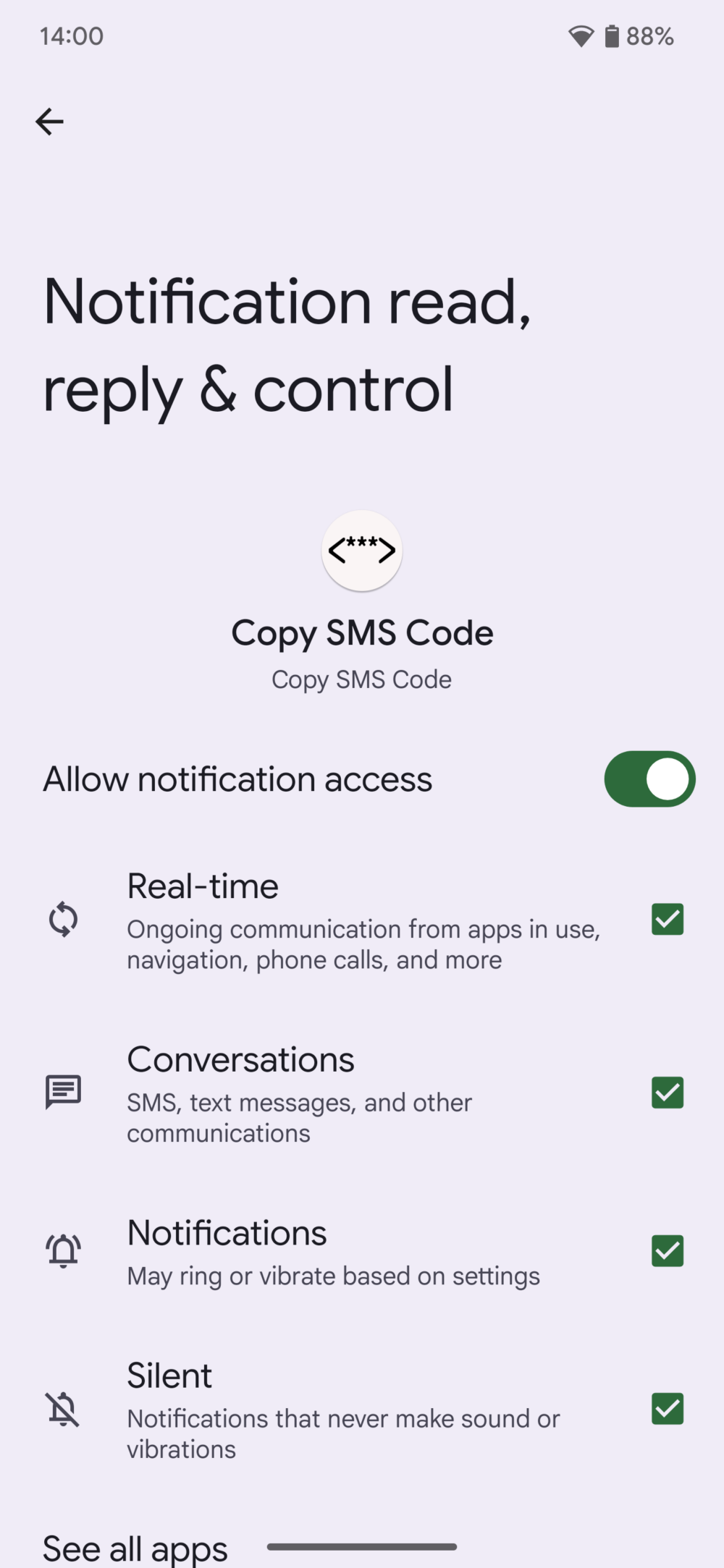Image resolution: width=724 pixels, height=1568 pixels.
Task: Tap the Conversations speech bubble icon
Action: tap(64, 1093)
